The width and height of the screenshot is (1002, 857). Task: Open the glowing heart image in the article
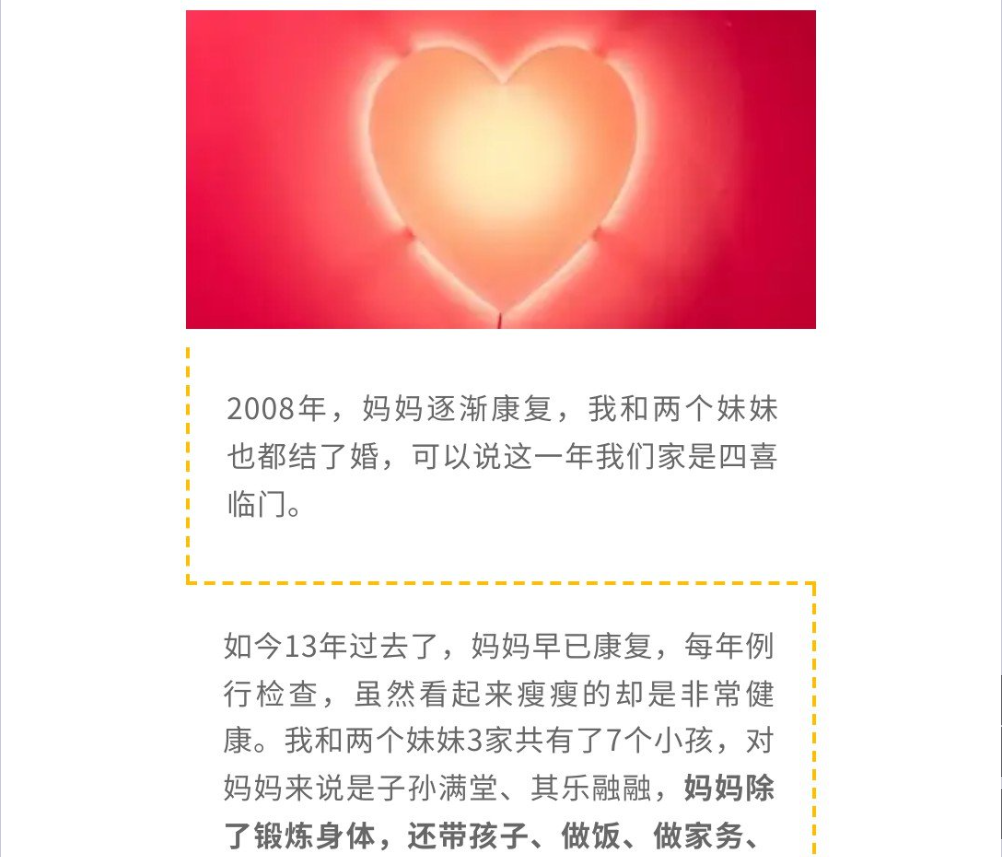tap(500, 169)
